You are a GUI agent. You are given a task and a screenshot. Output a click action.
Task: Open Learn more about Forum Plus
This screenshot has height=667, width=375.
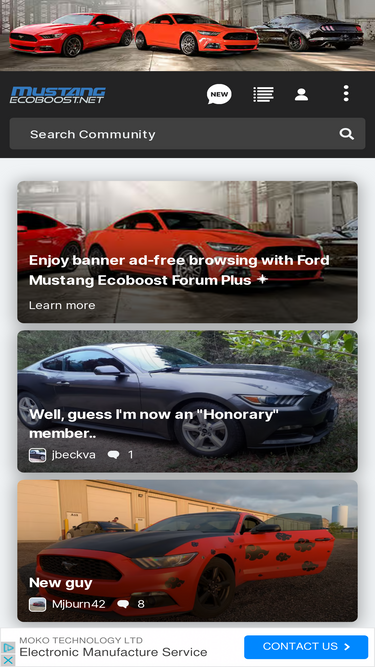point(62,305)
